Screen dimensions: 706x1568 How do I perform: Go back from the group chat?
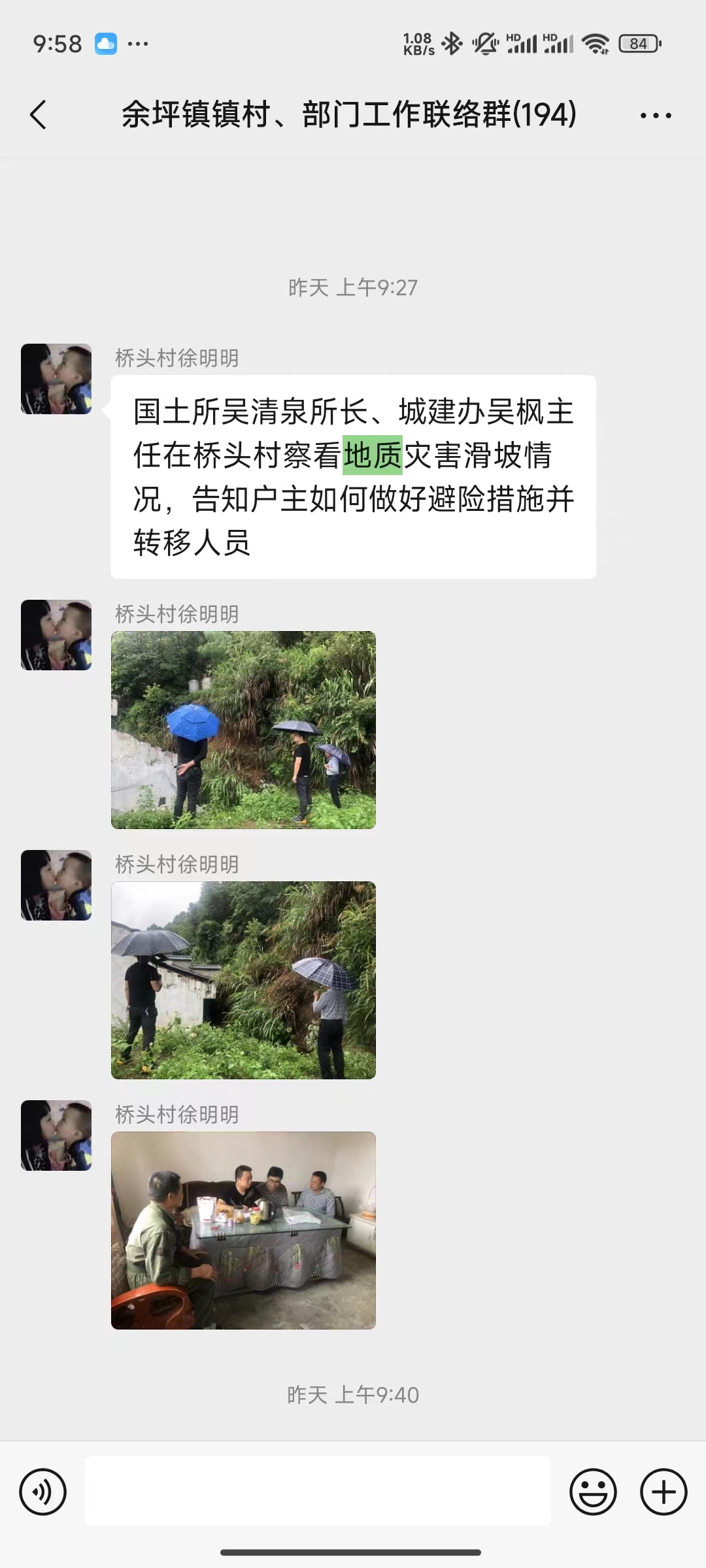point(38,115)
